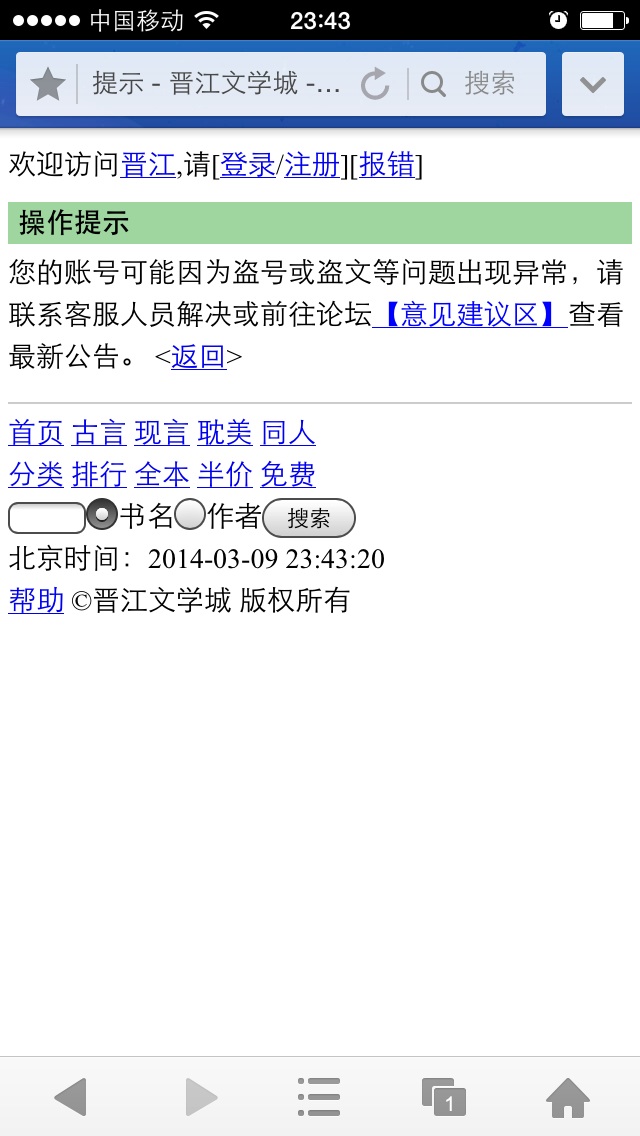Screen dimensions: 640x1136
Task: Tap the empty search box beside 书名
Action: (46, 518)
